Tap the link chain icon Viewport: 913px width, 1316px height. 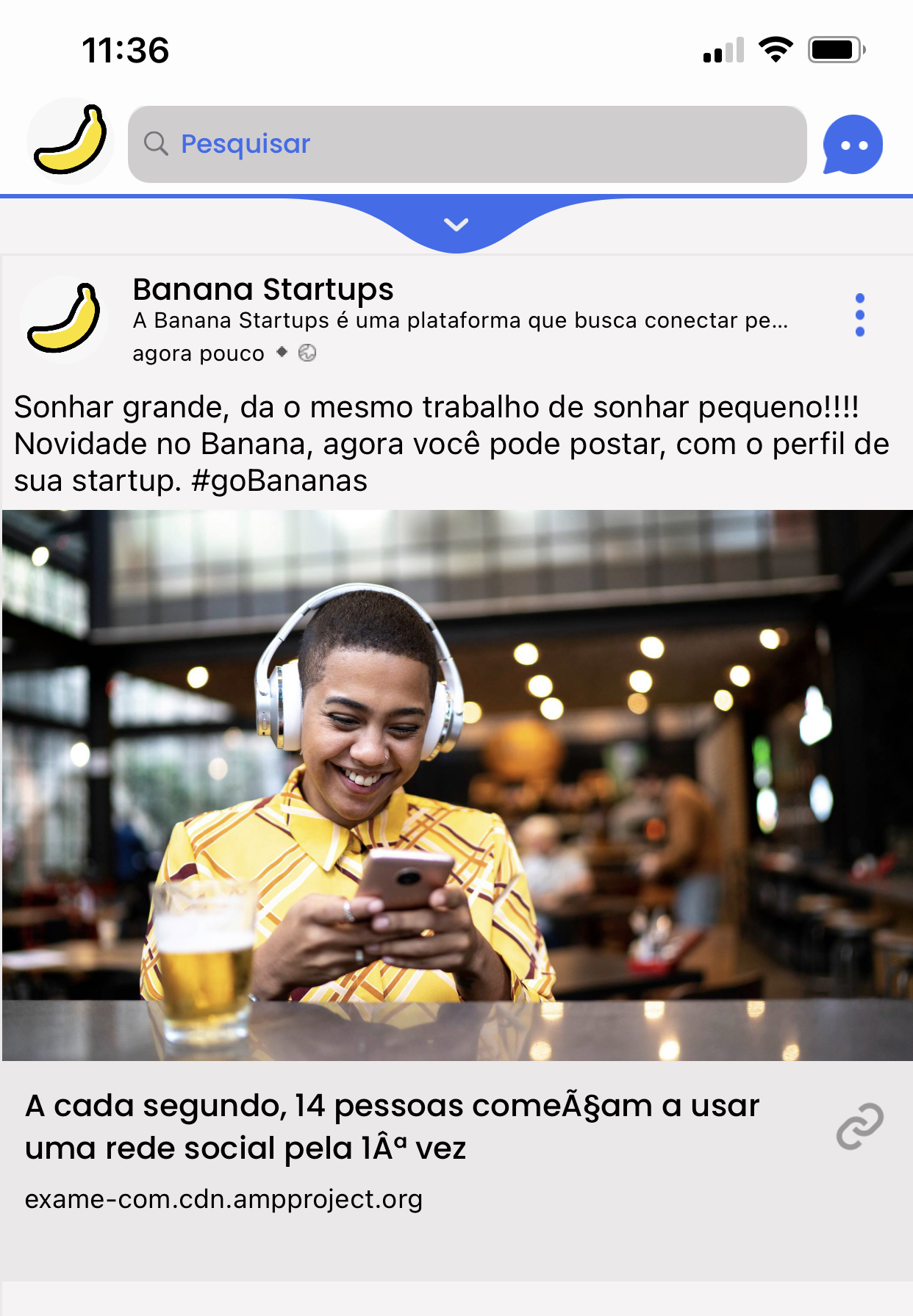[859, 1126]
